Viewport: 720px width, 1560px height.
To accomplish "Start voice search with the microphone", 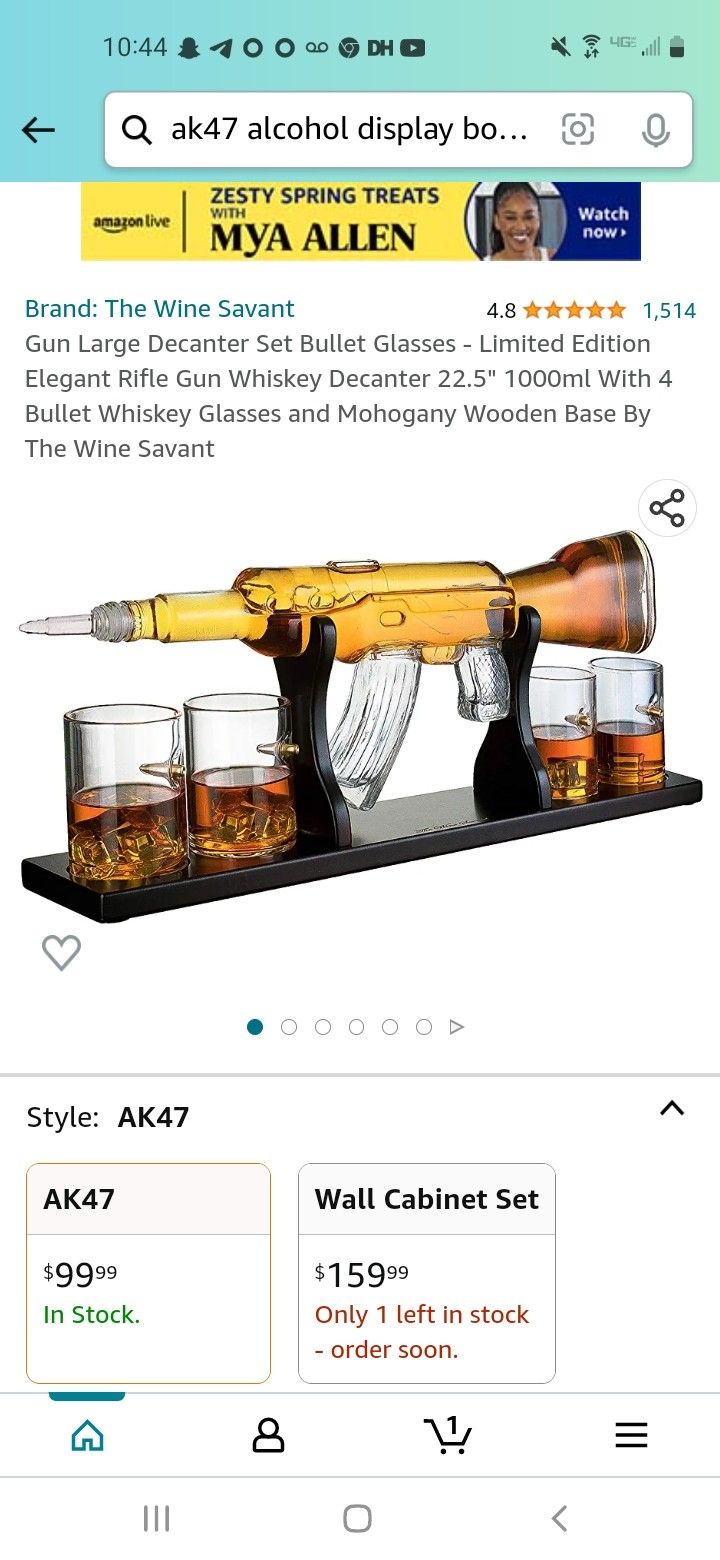I will click(655, 130).
